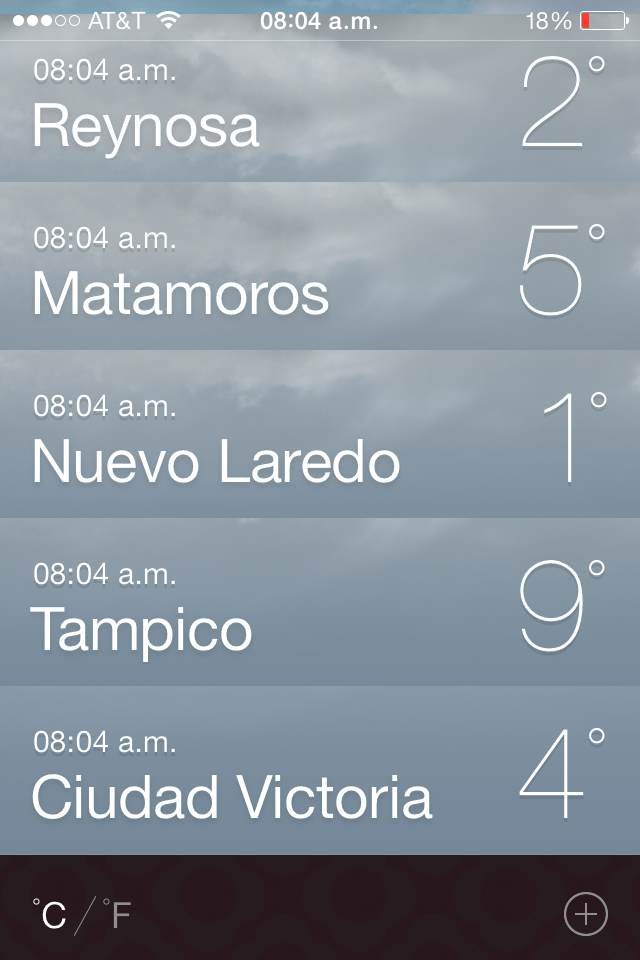View the Matamoros forecast
This screenshot has height=960, width=640.
coord(320,267)
